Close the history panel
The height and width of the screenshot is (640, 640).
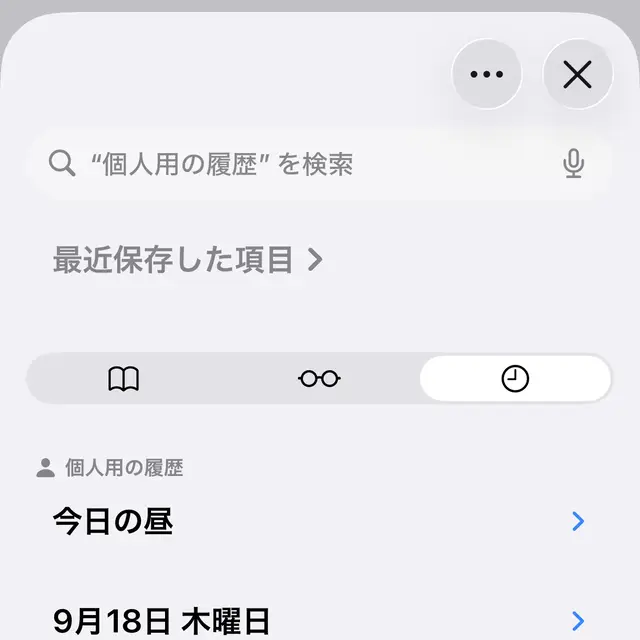click(x=577, y=75)
